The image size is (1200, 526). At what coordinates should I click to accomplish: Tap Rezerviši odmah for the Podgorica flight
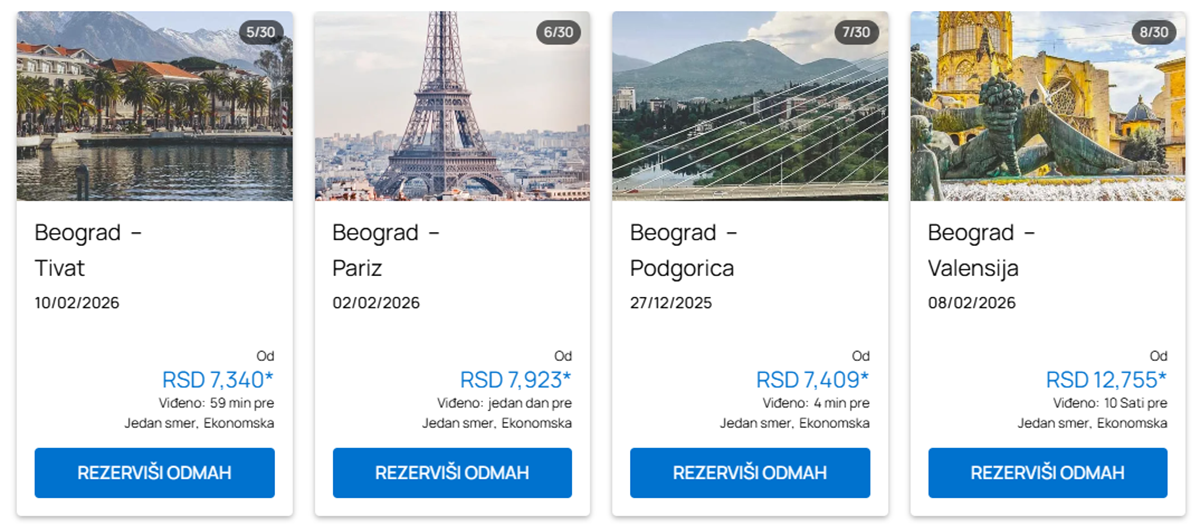pyautogui.click(x=749, y=473)
